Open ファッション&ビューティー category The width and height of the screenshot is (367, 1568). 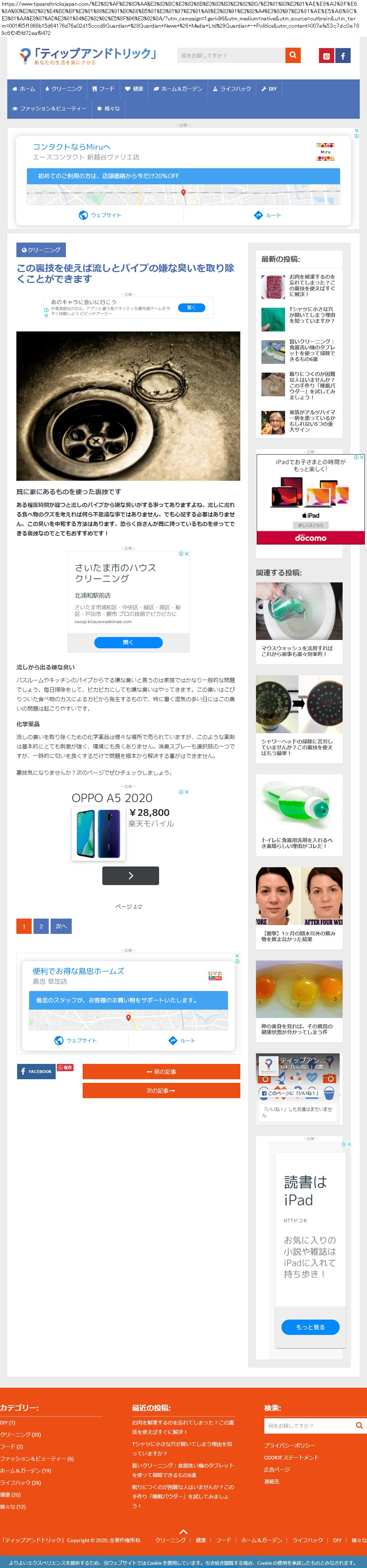[x=49, y=108]
